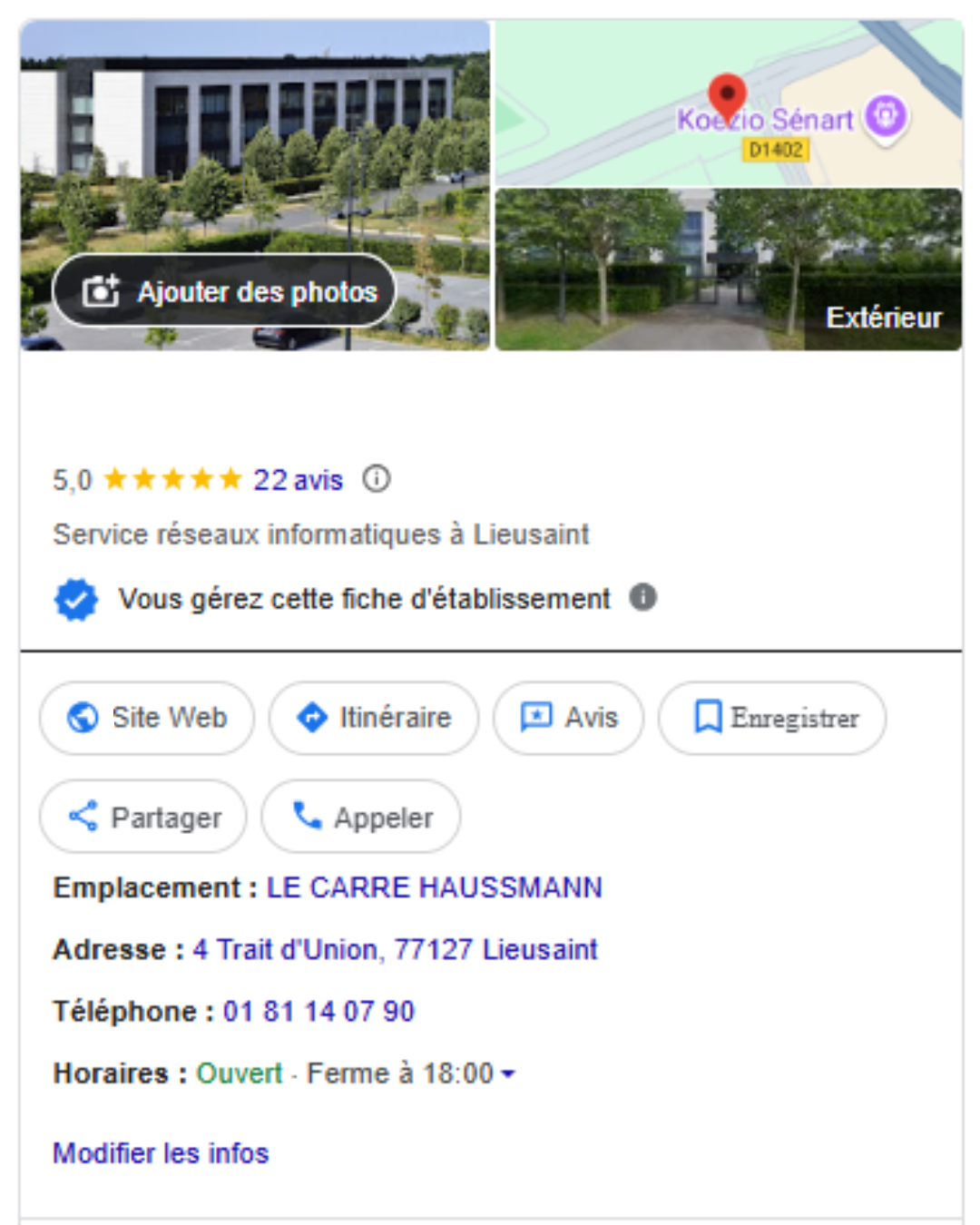The width and height of the screenshot is (980, 1225).
Task: Open the 22 avis reviews link
Action: [298, 480]
